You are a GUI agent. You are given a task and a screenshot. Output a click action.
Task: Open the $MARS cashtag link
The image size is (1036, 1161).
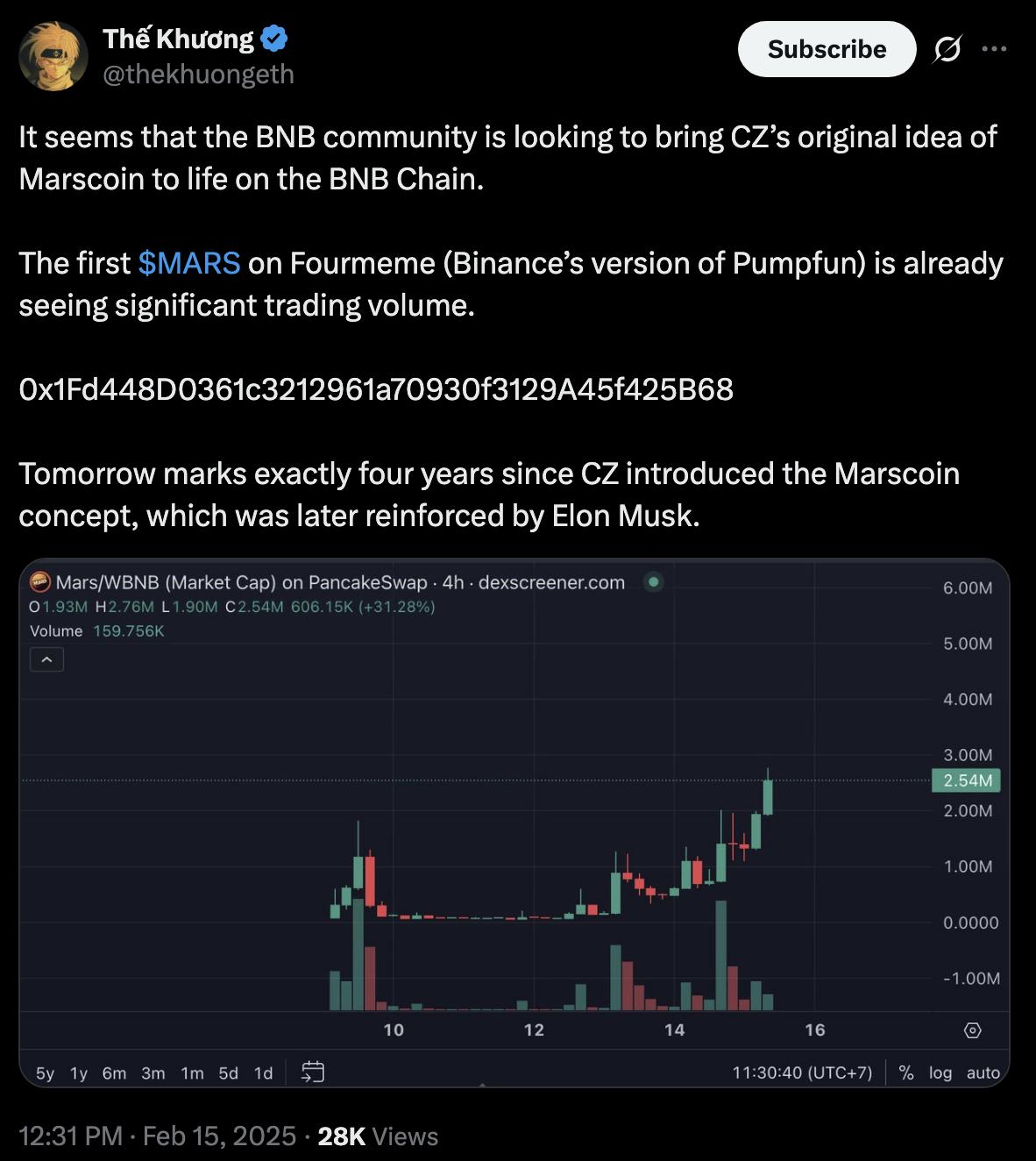click(x=189, y=263)
